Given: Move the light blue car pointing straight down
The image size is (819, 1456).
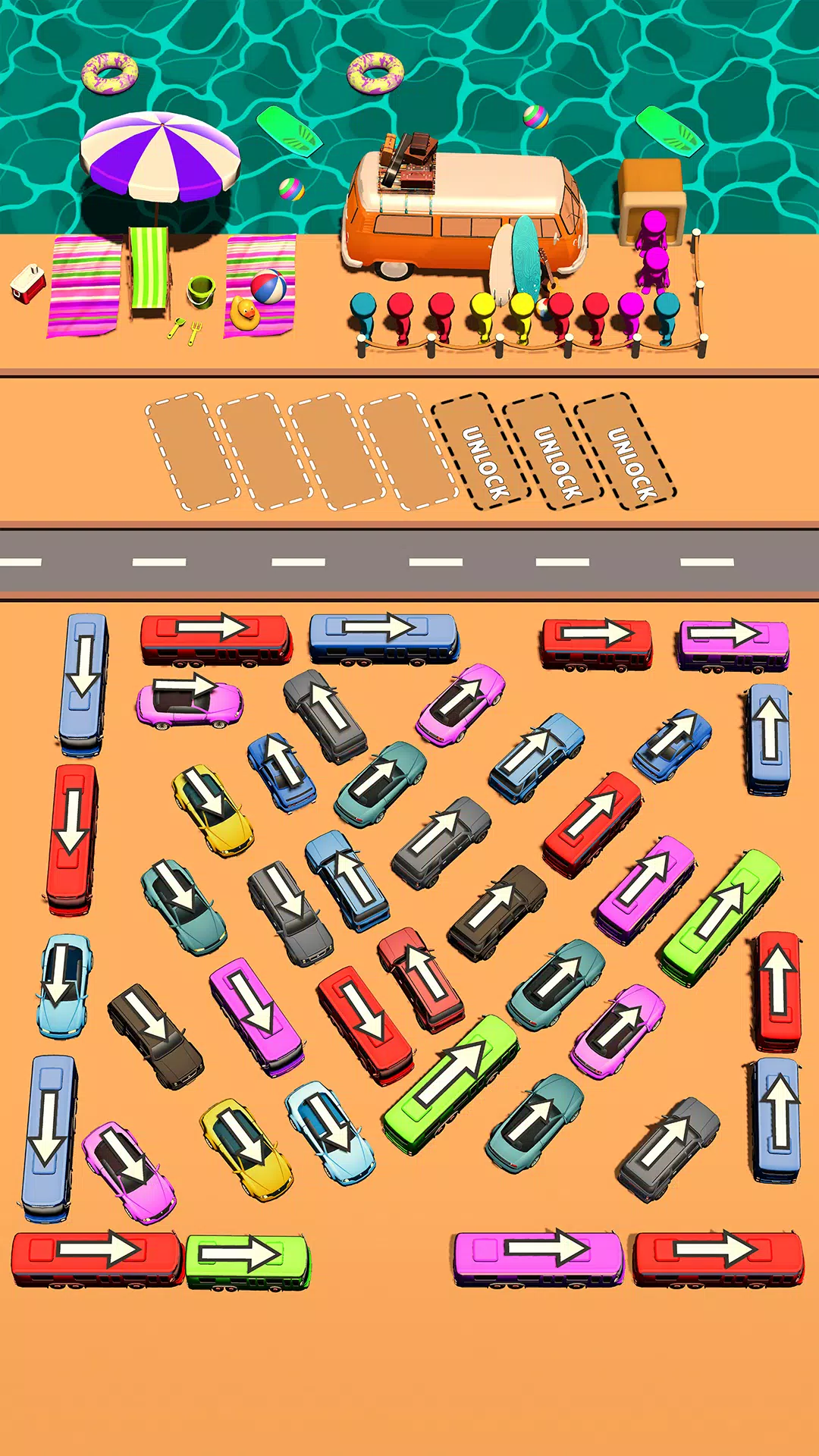Looking at the screenshot, I should [64, 984].
